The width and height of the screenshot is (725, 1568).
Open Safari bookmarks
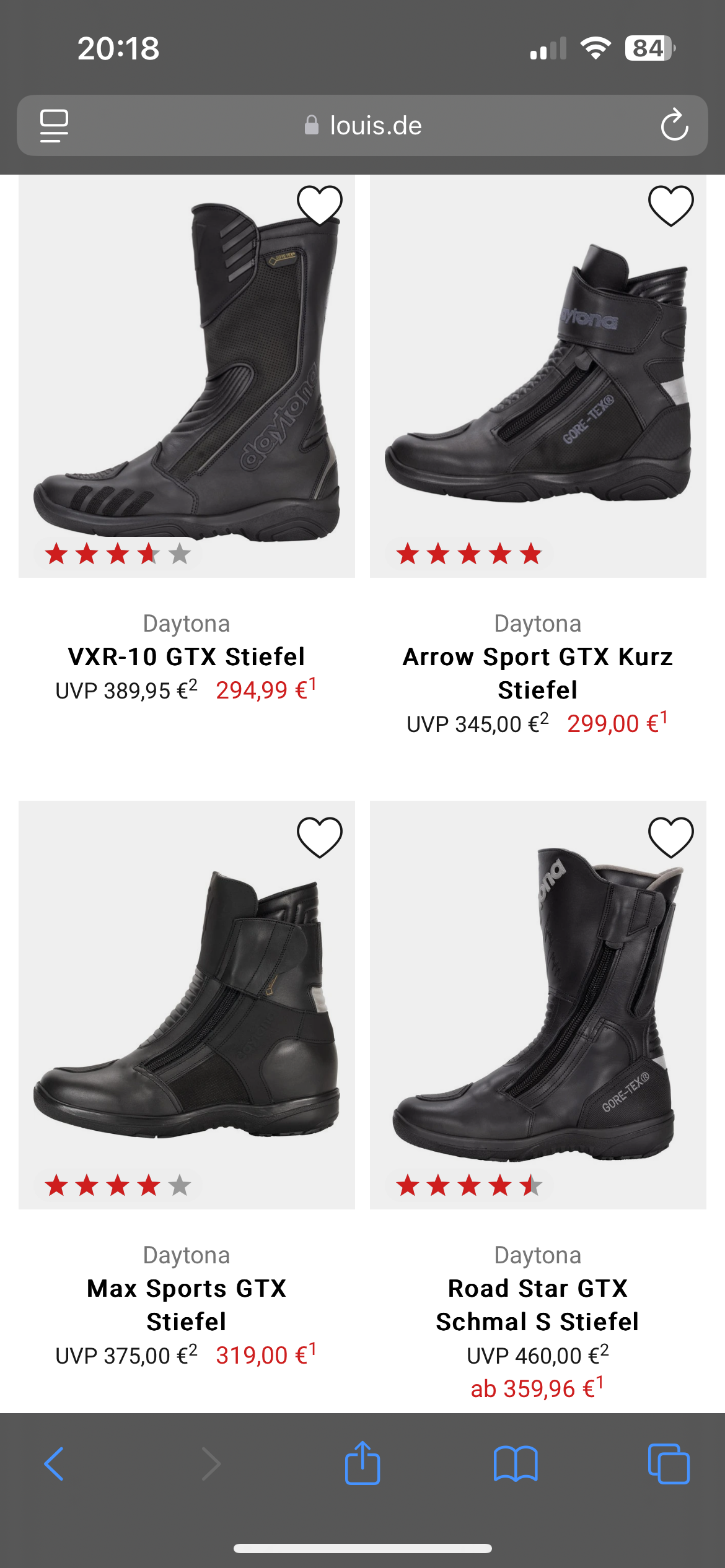(516, 1464)
